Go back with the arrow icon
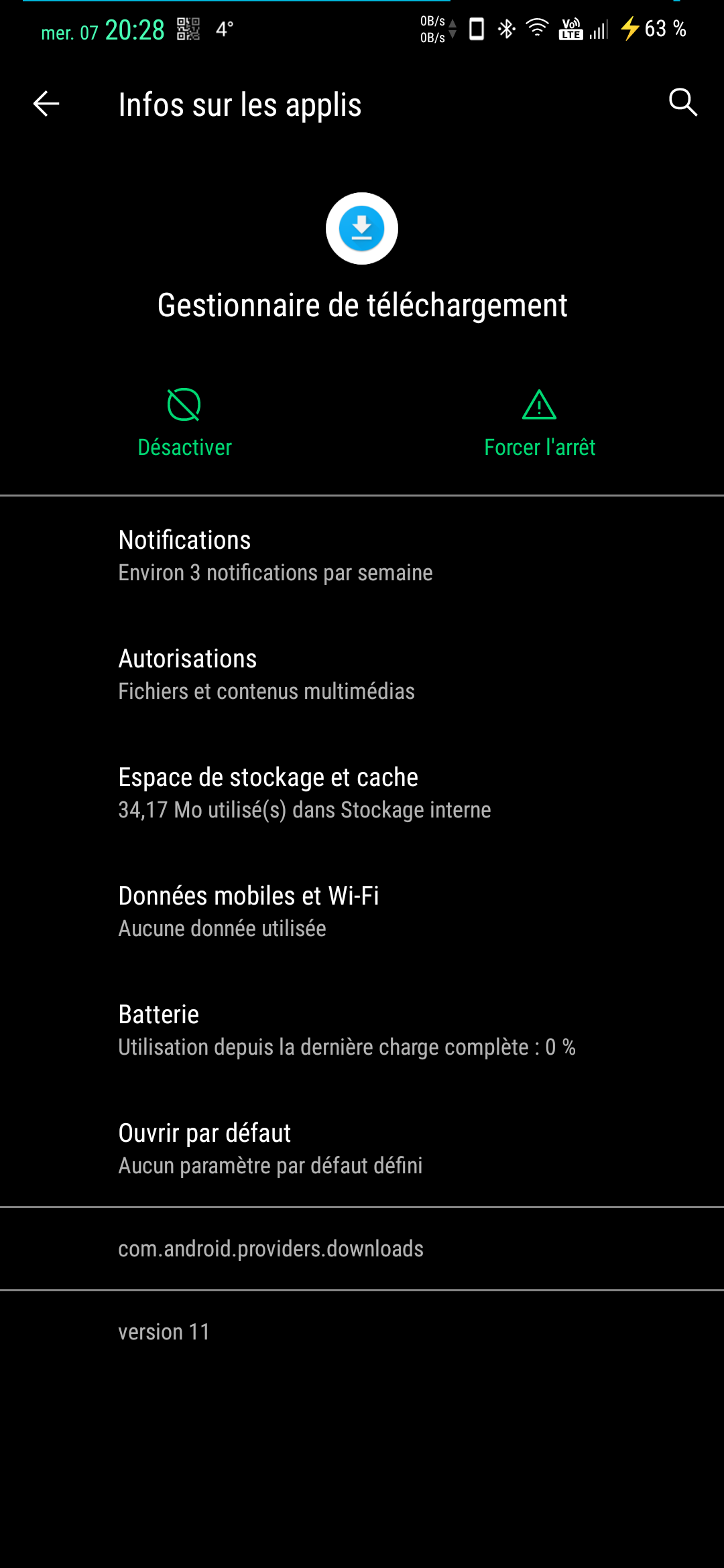The image size is (724, 1568). point(46,104)
